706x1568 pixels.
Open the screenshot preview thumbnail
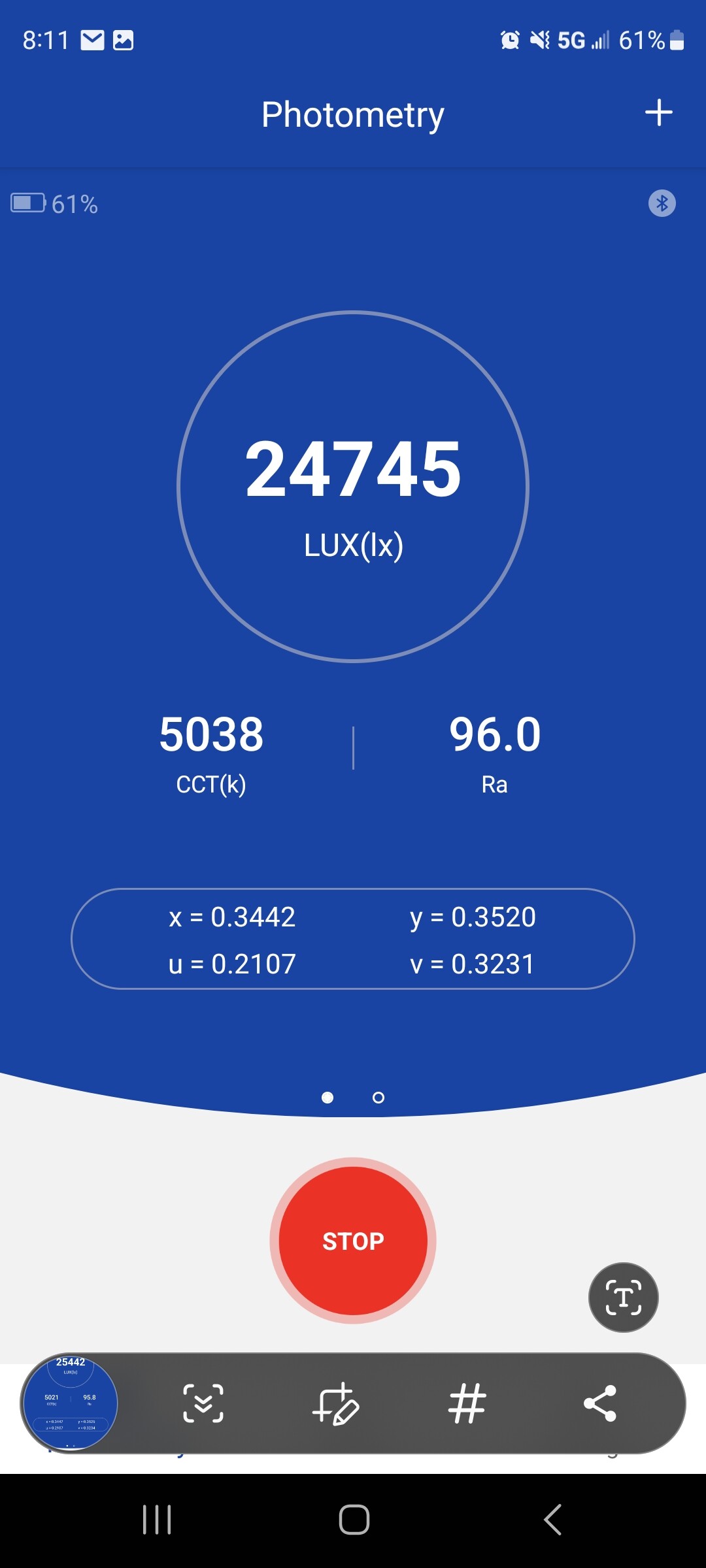pyautogui.click(x=70, y=1402)
